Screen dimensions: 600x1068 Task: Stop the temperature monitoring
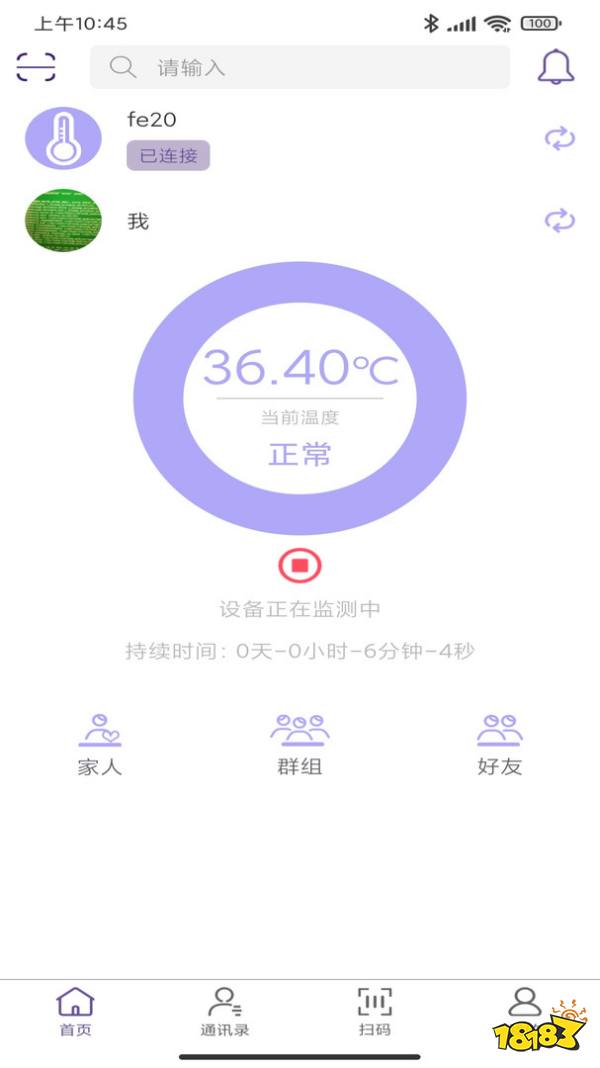299,566
